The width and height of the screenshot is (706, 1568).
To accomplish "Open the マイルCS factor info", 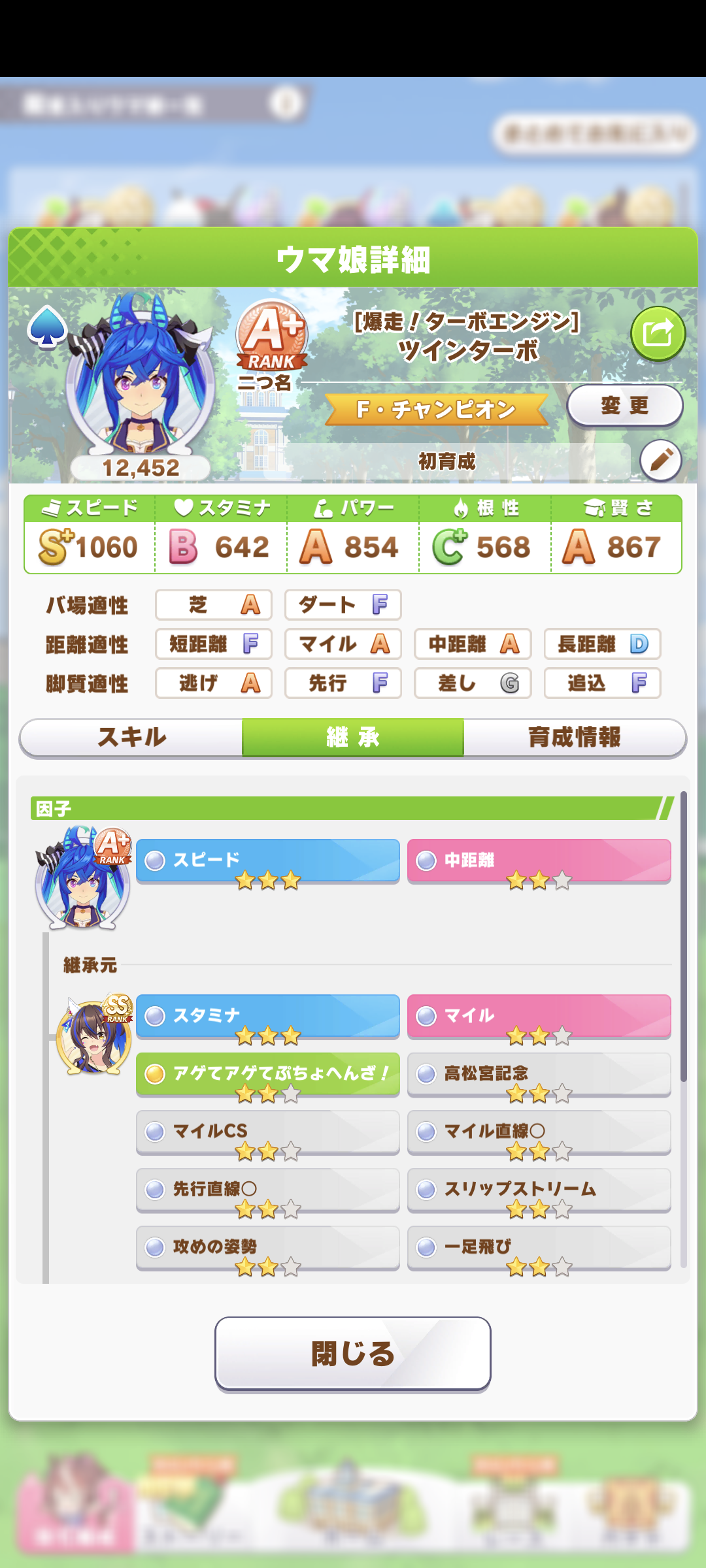I will pyautogui.click(x=268, y=1131).
